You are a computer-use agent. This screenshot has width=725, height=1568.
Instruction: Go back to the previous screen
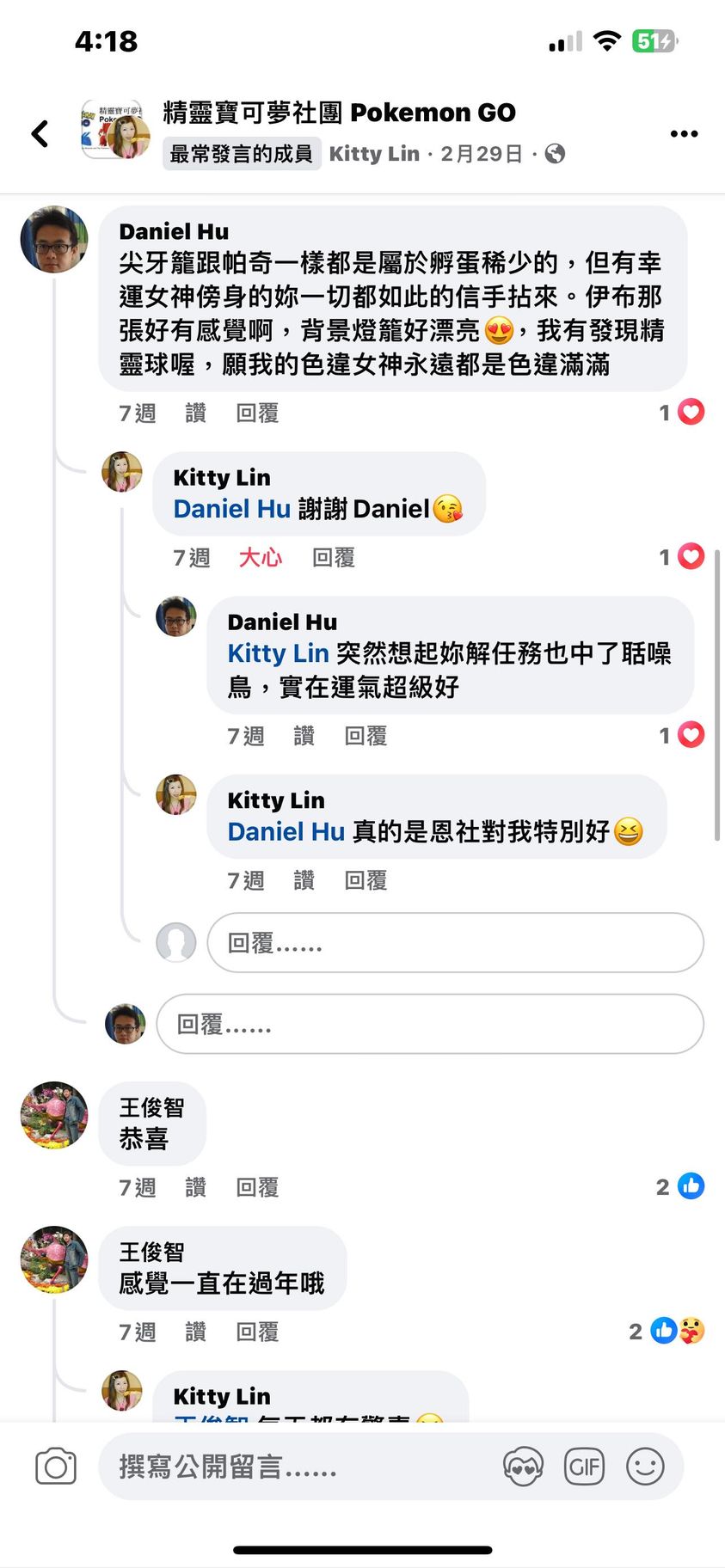click(40, 134)
